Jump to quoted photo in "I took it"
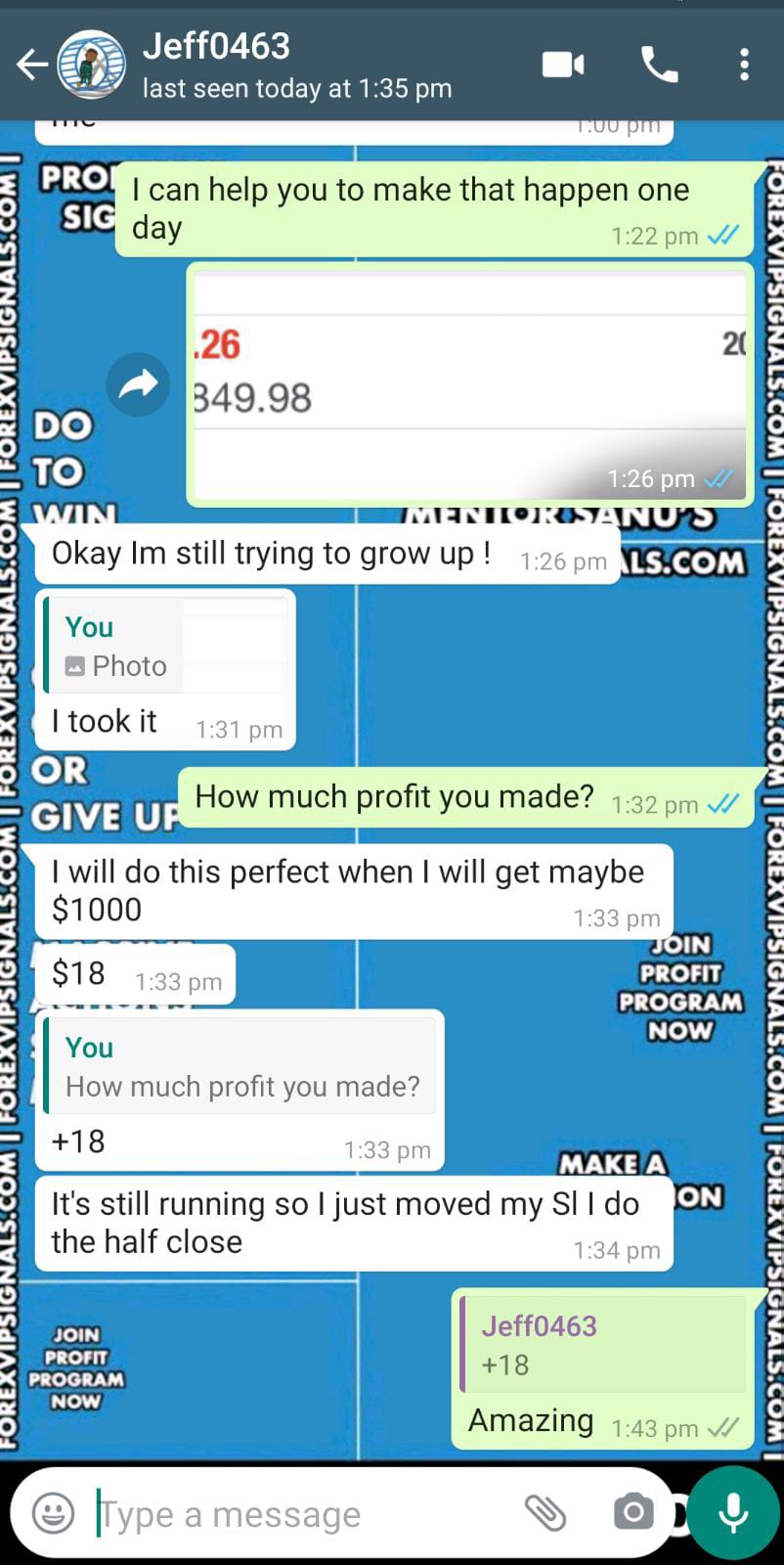Image resolution: width=784 pixels, height=1565 pixels. [165, 647]
